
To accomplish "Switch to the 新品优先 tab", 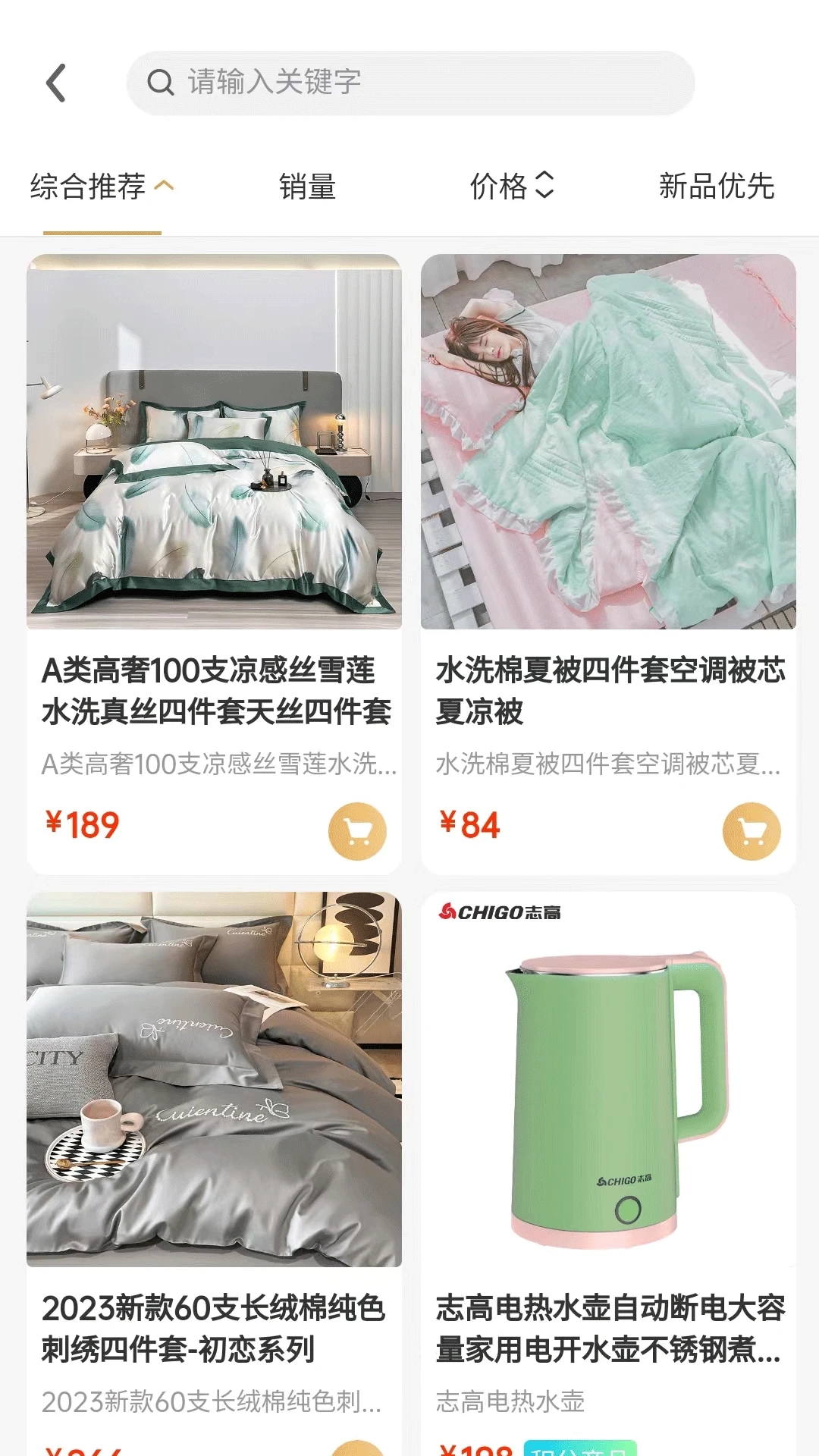I will point(716,187).
